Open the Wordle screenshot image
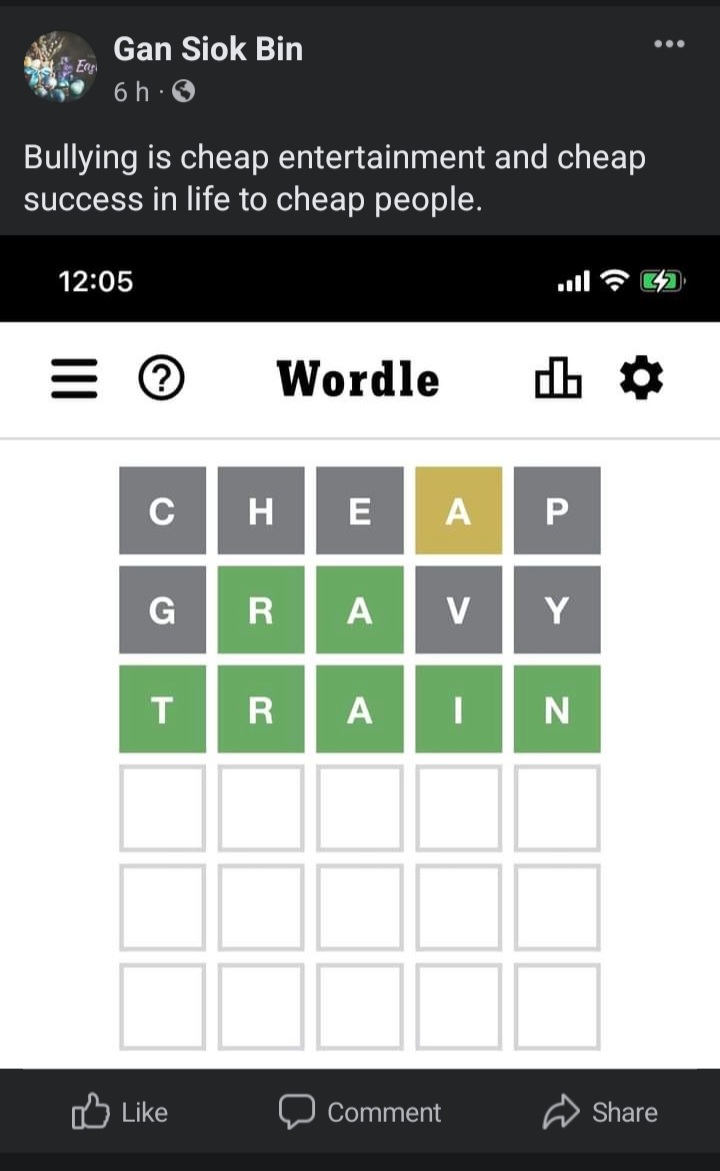Image resolution: width=720 pixels, height=1171 pixels. pyautogui.click(x=360, y=652)
